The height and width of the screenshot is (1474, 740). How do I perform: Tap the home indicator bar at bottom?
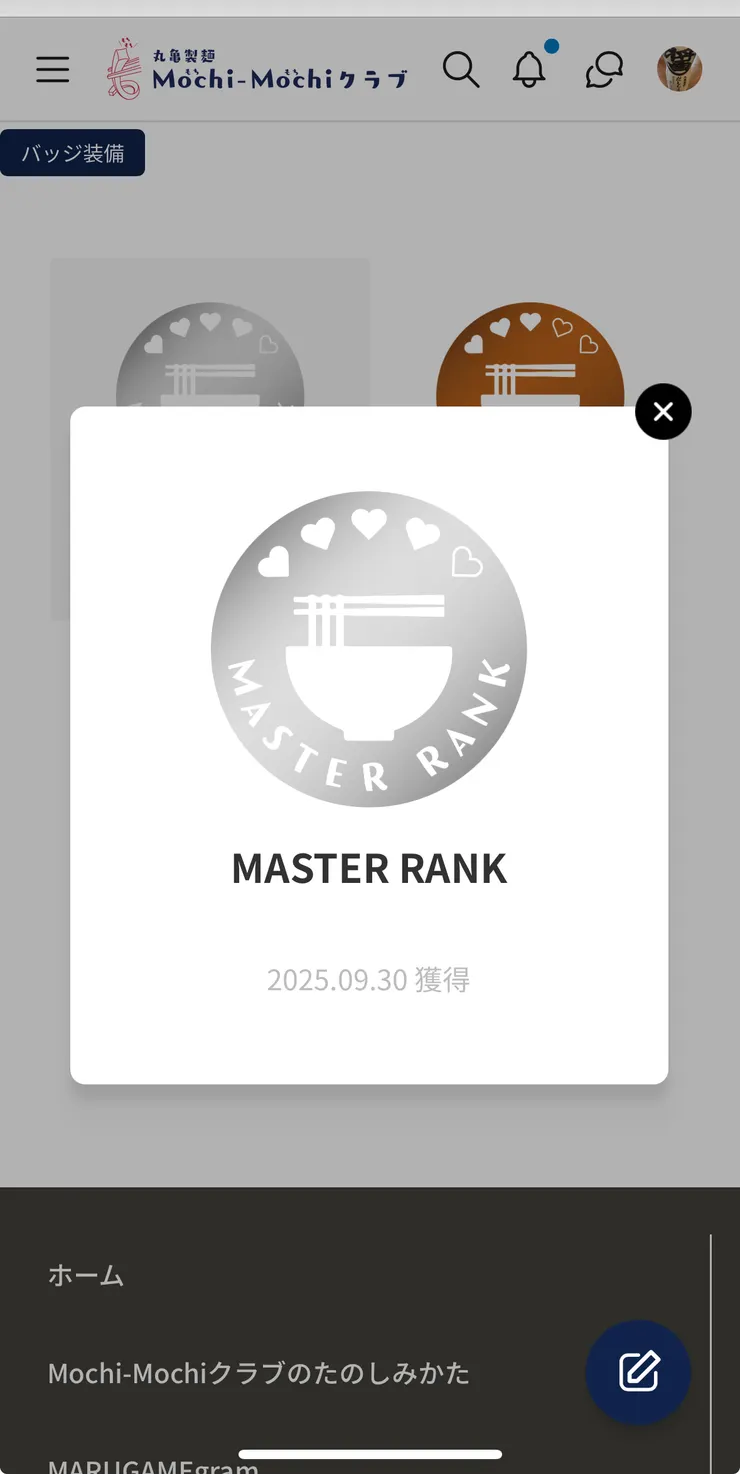(370, 1455)
